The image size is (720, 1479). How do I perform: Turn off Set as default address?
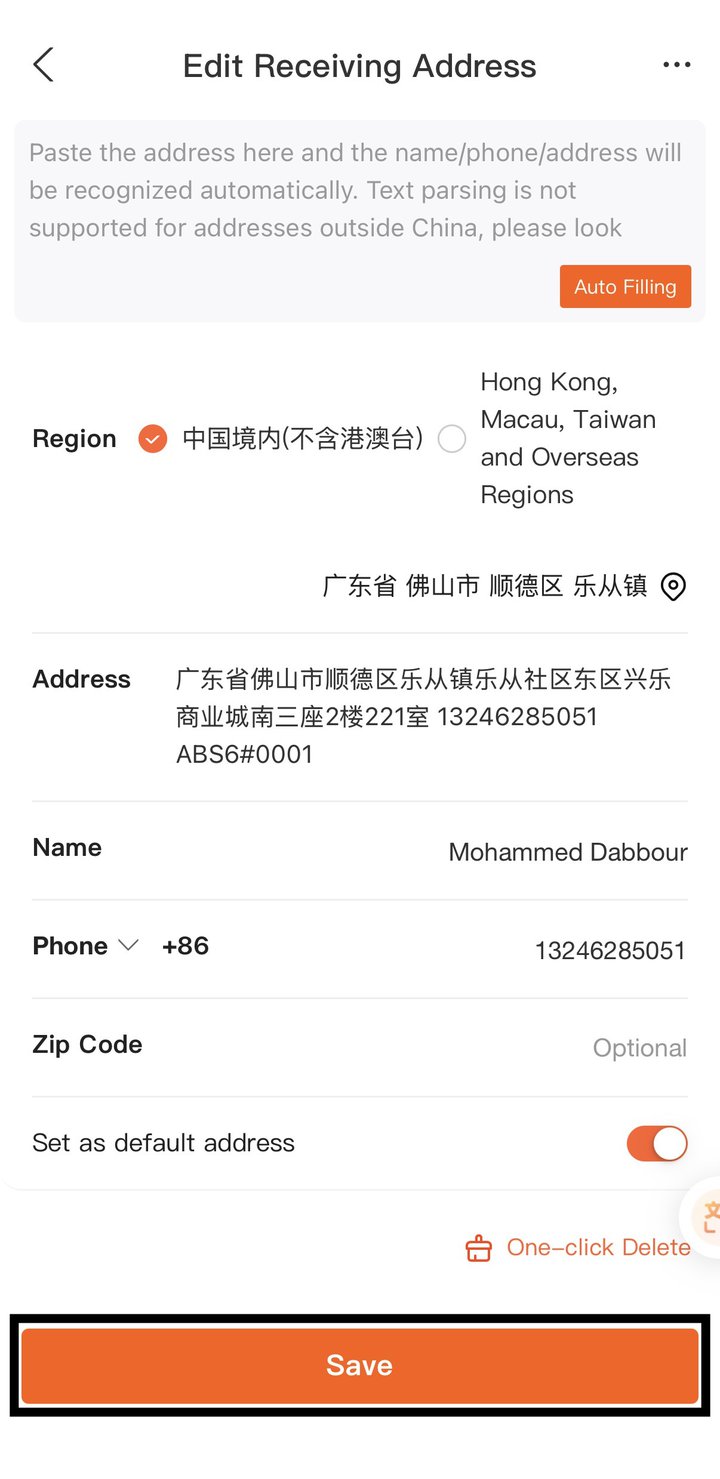657,1143
